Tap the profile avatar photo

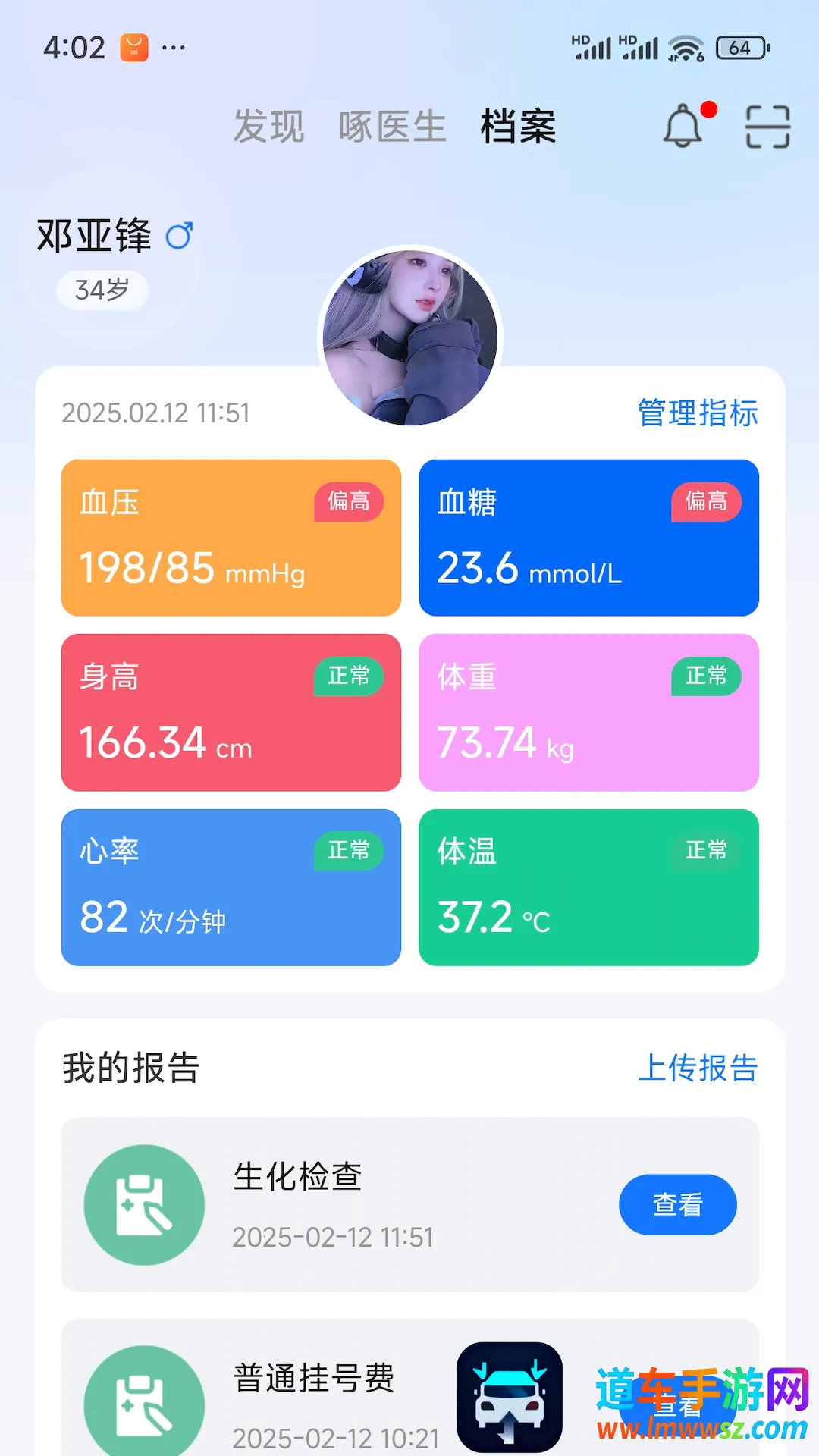(x=410, y=337)
